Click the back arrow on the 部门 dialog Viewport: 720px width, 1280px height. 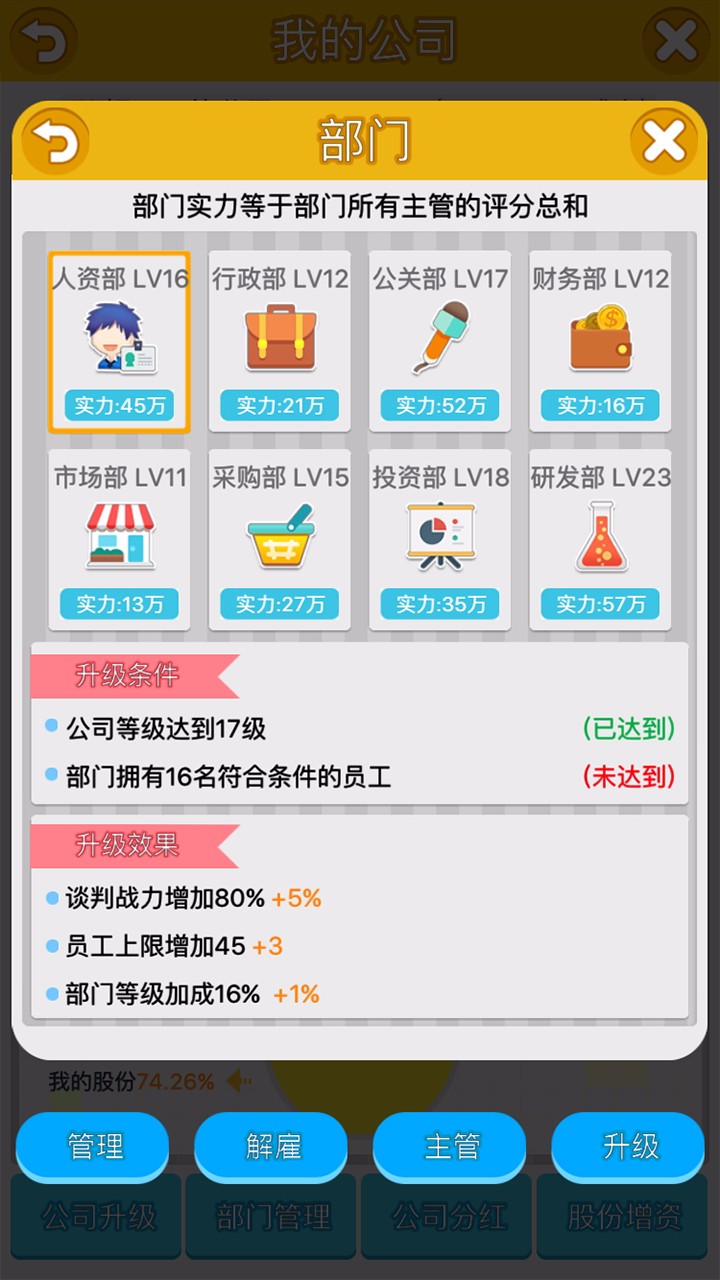[x=55, y=140]
